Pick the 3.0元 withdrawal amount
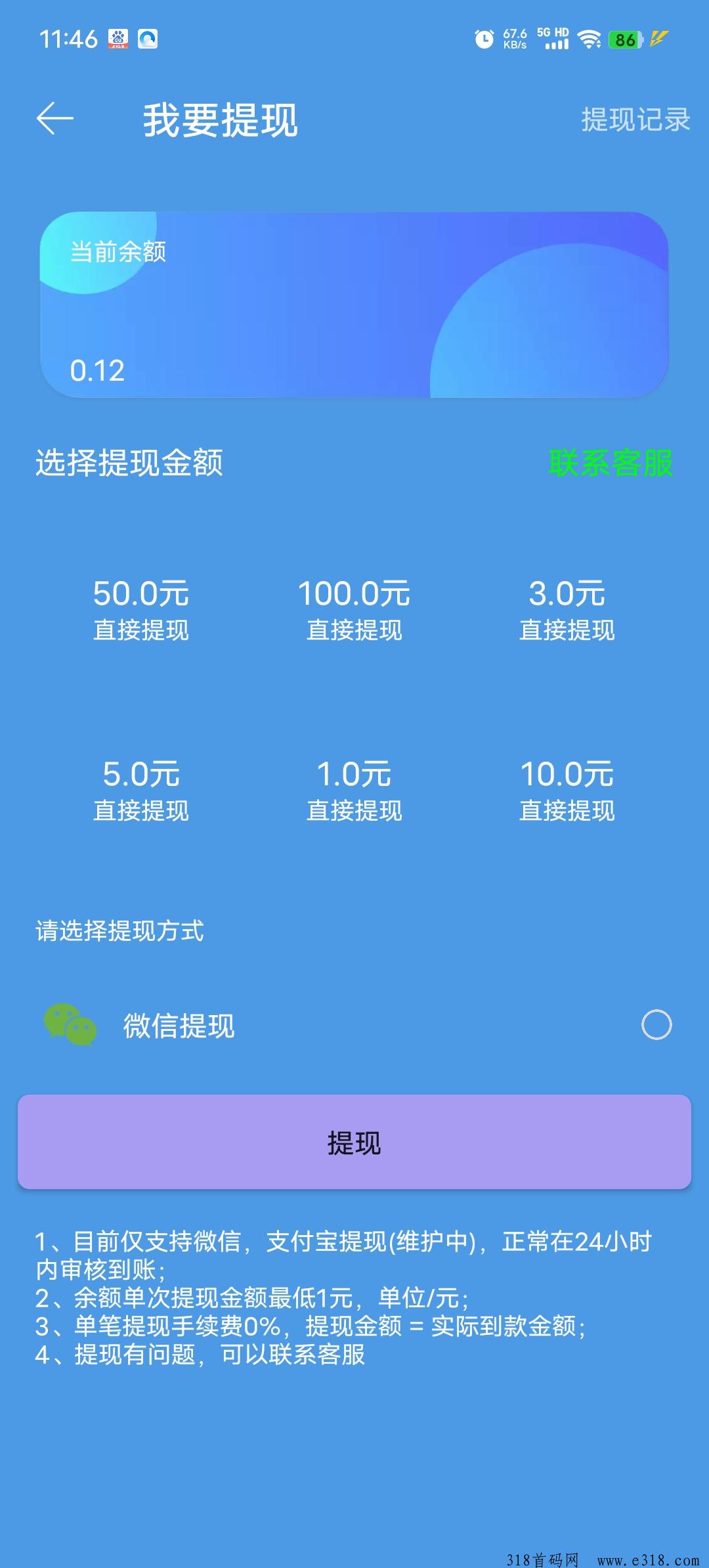 (x=567, y=611)
